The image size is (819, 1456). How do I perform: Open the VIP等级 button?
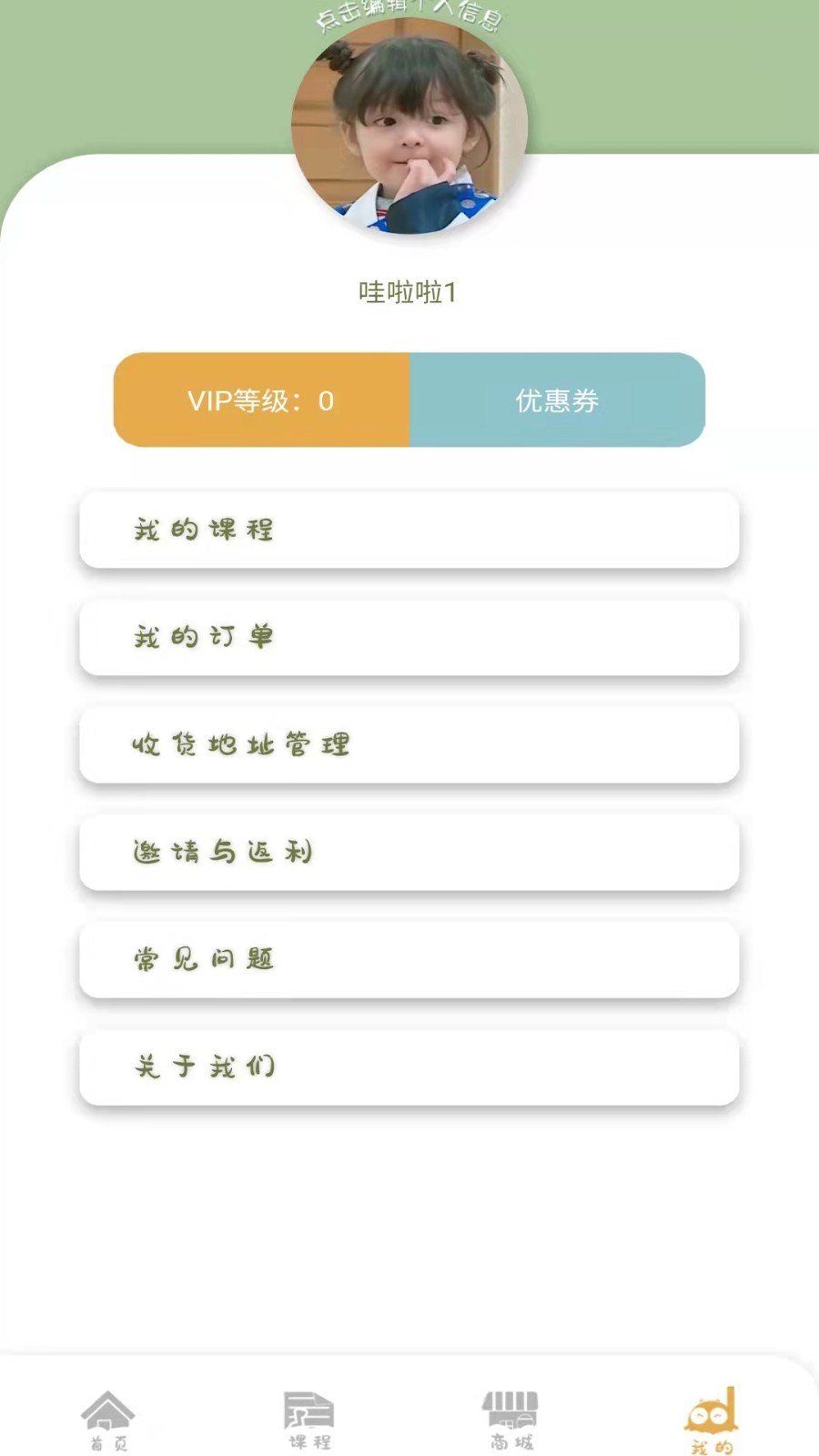click(262, 400)
